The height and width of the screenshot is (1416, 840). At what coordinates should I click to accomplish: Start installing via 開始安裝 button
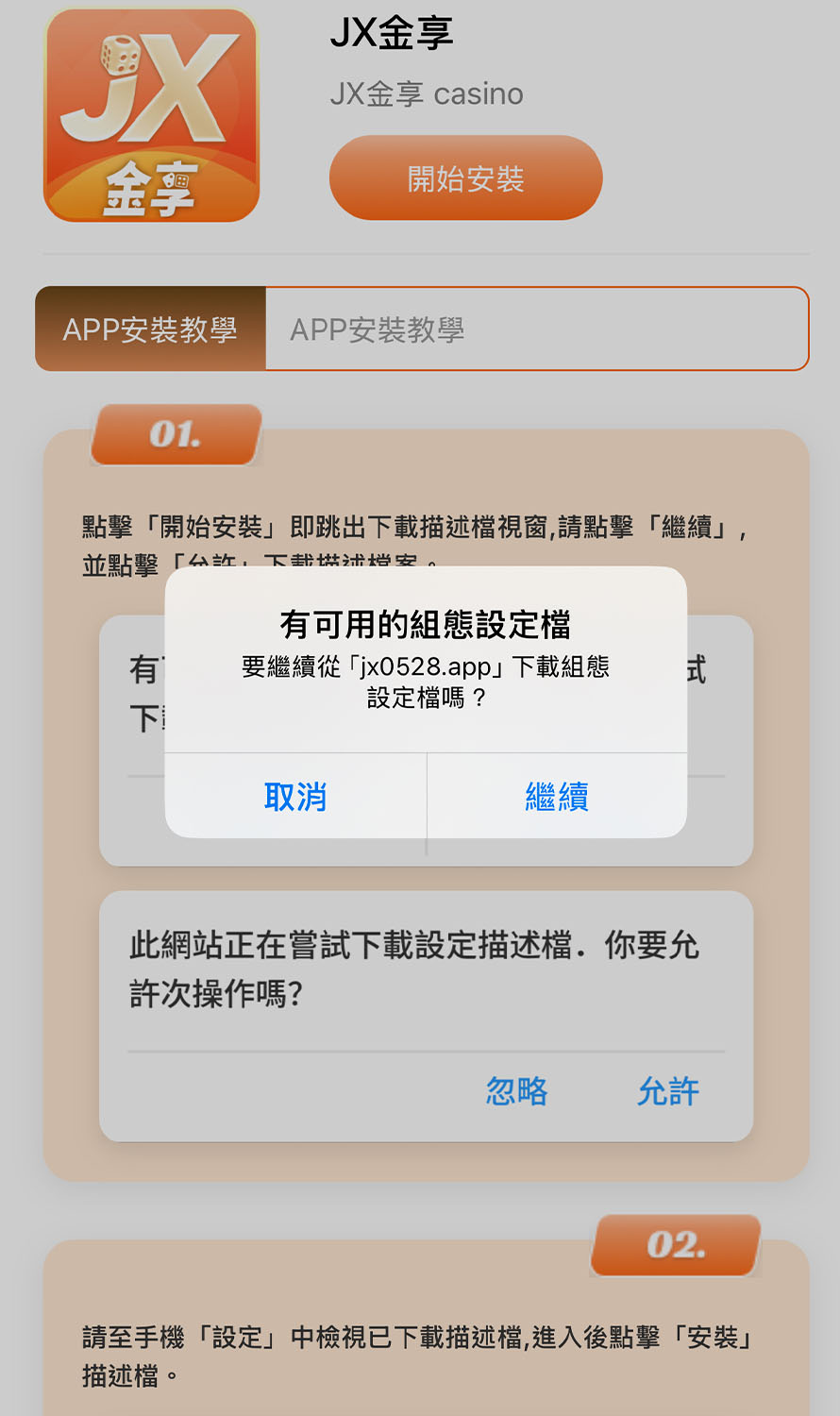click(x=465, y=178)
